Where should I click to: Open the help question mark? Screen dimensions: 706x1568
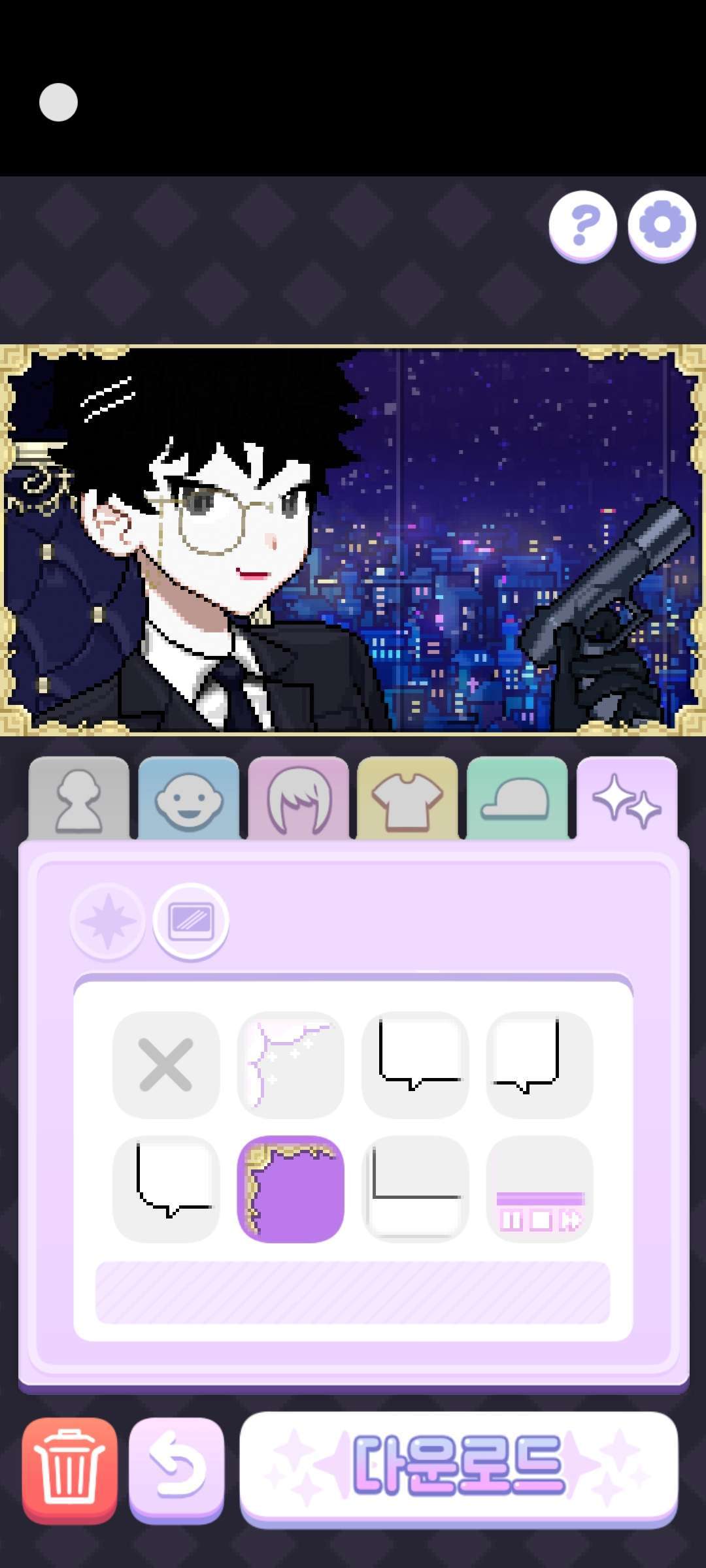582,225
